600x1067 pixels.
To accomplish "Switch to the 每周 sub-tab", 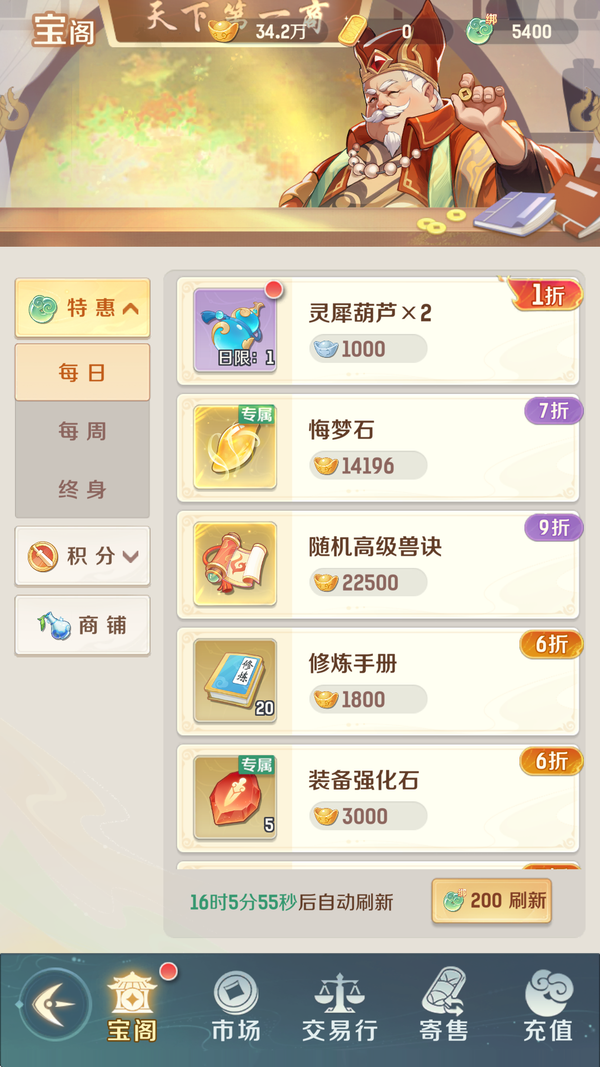I will [83, 432].
